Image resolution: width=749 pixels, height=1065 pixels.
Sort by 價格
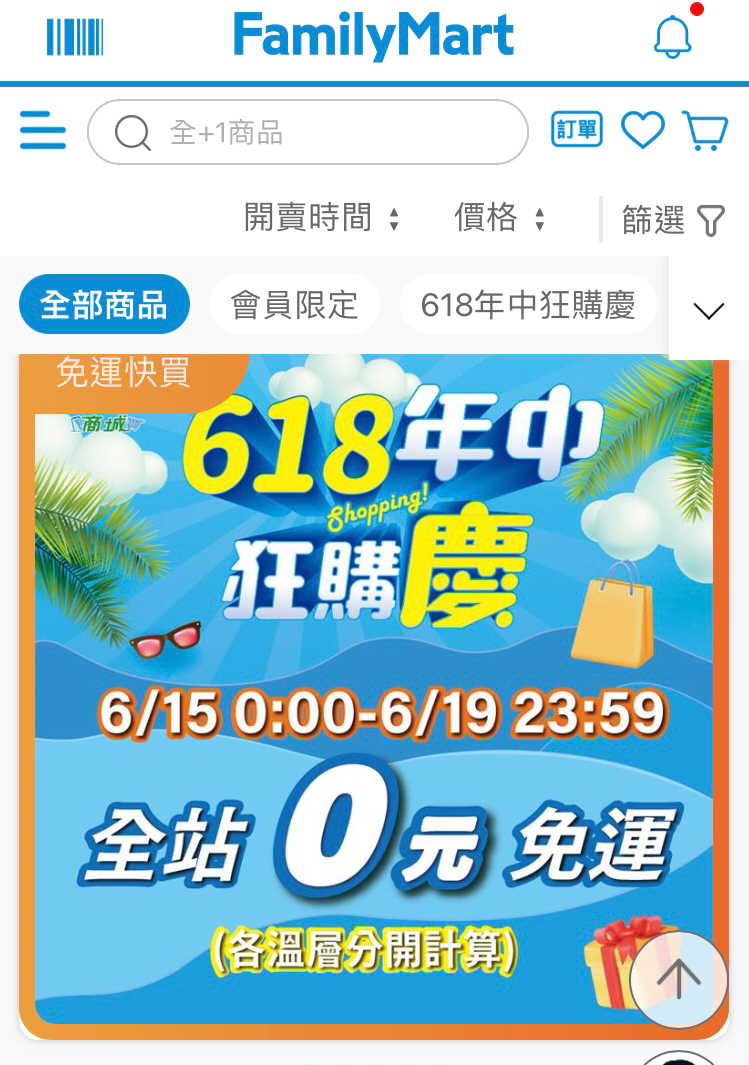(x=500, y=218)
